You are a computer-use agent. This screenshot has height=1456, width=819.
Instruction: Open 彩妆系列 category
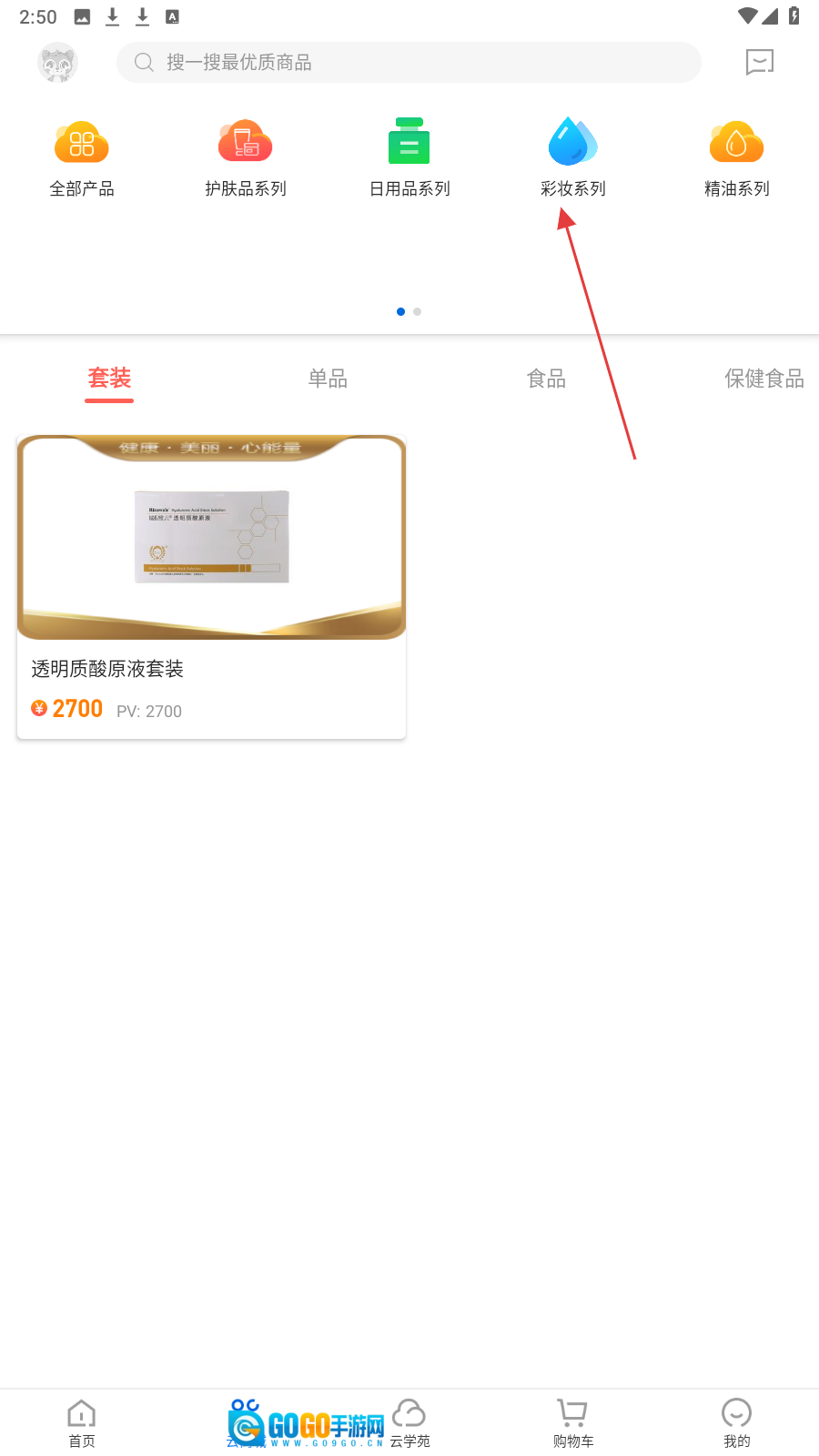(573, 158)
